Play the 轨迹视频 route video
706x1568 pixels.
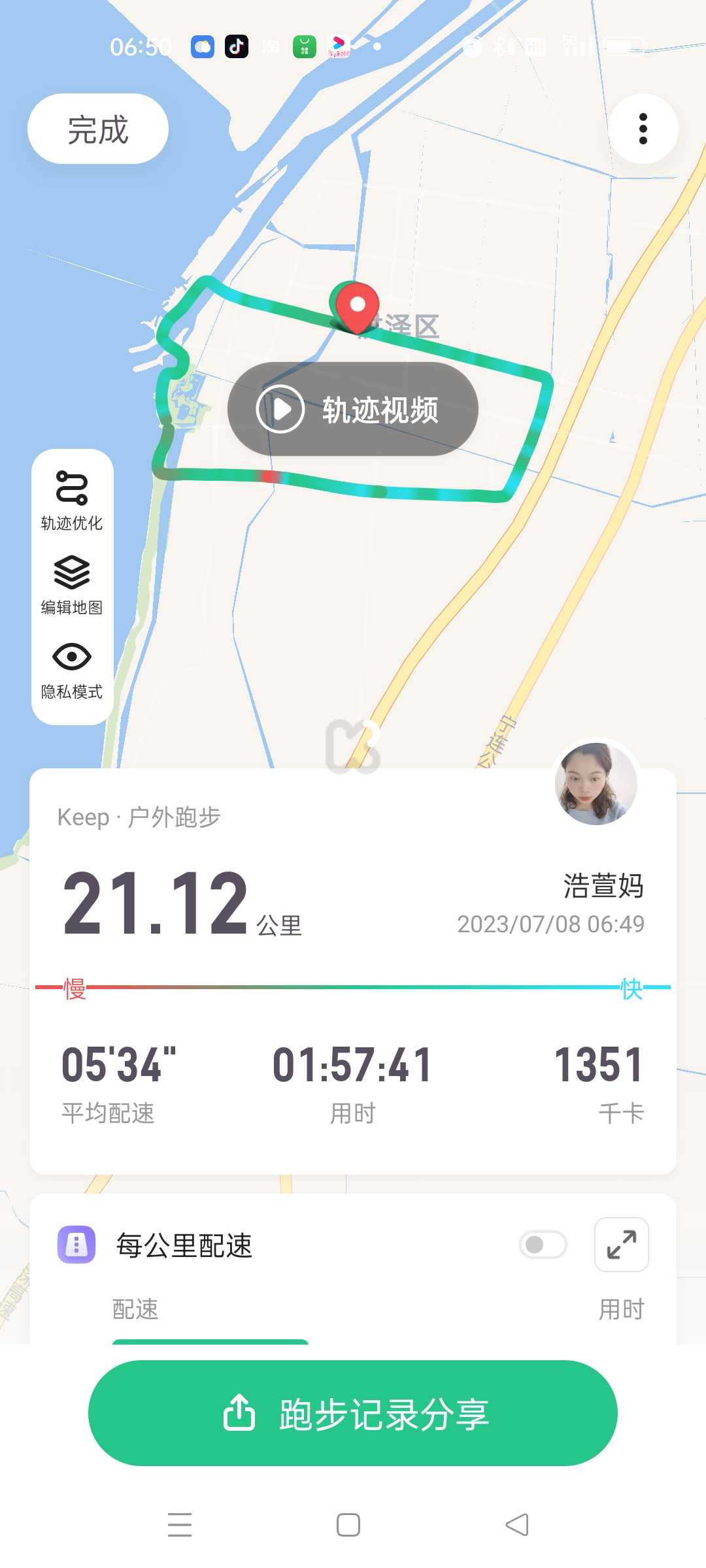click(353, 409)
